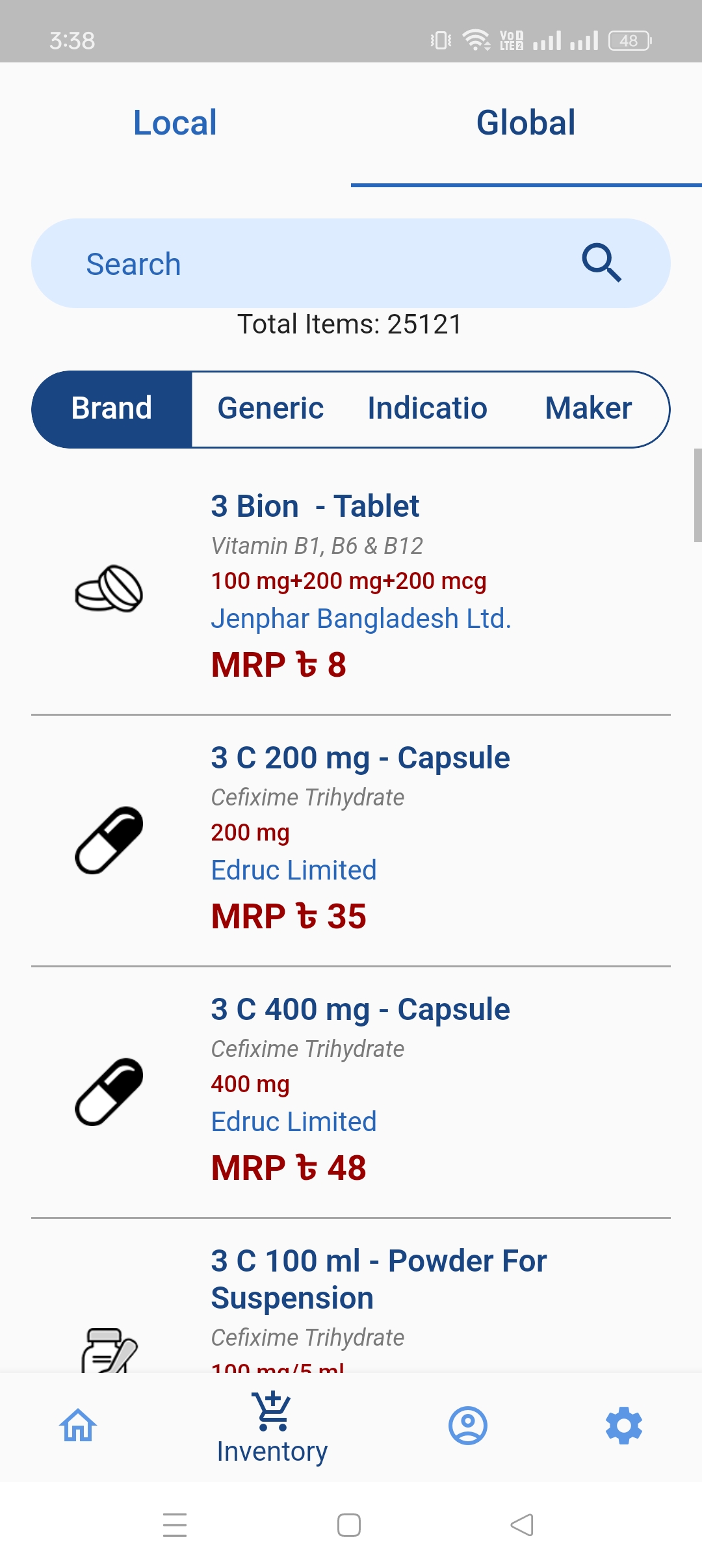This screenshot has height=1568, width=702.
Task: Tap inside the Search field
Action: pyautogui.click(x=260, y=263)
